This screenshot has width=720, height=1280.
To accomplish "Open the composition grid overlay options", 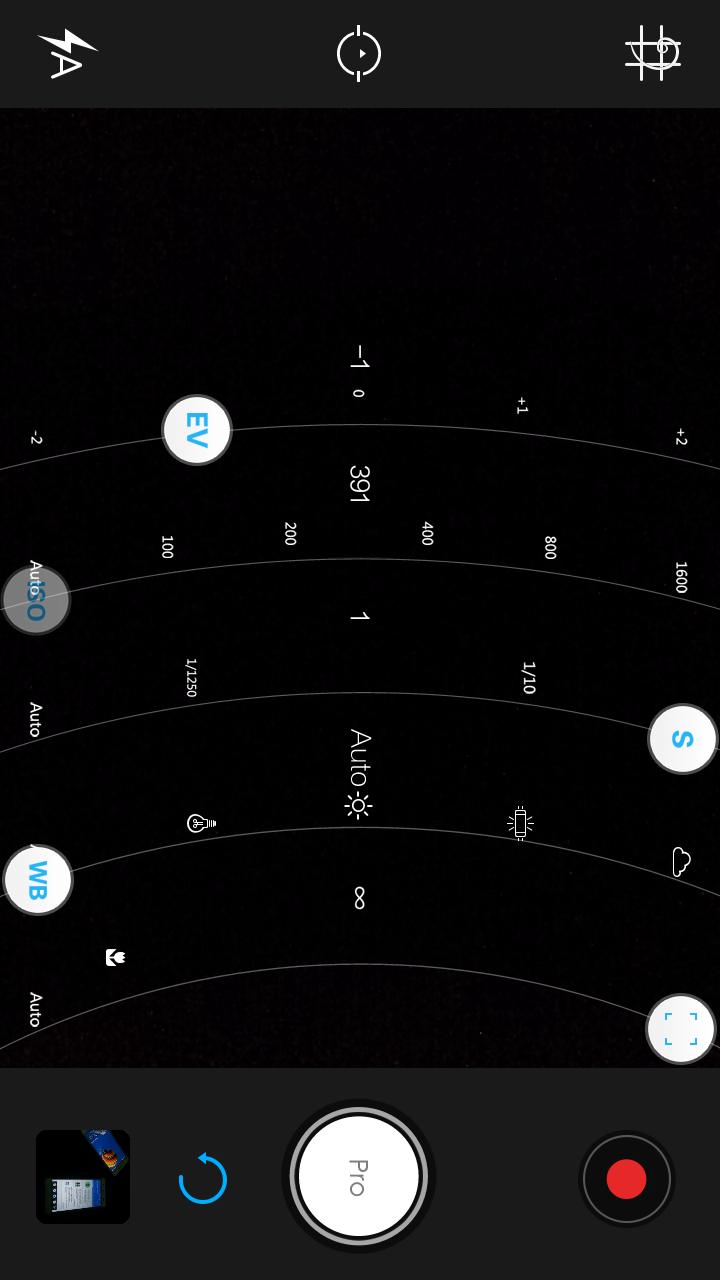I will 653,53.
